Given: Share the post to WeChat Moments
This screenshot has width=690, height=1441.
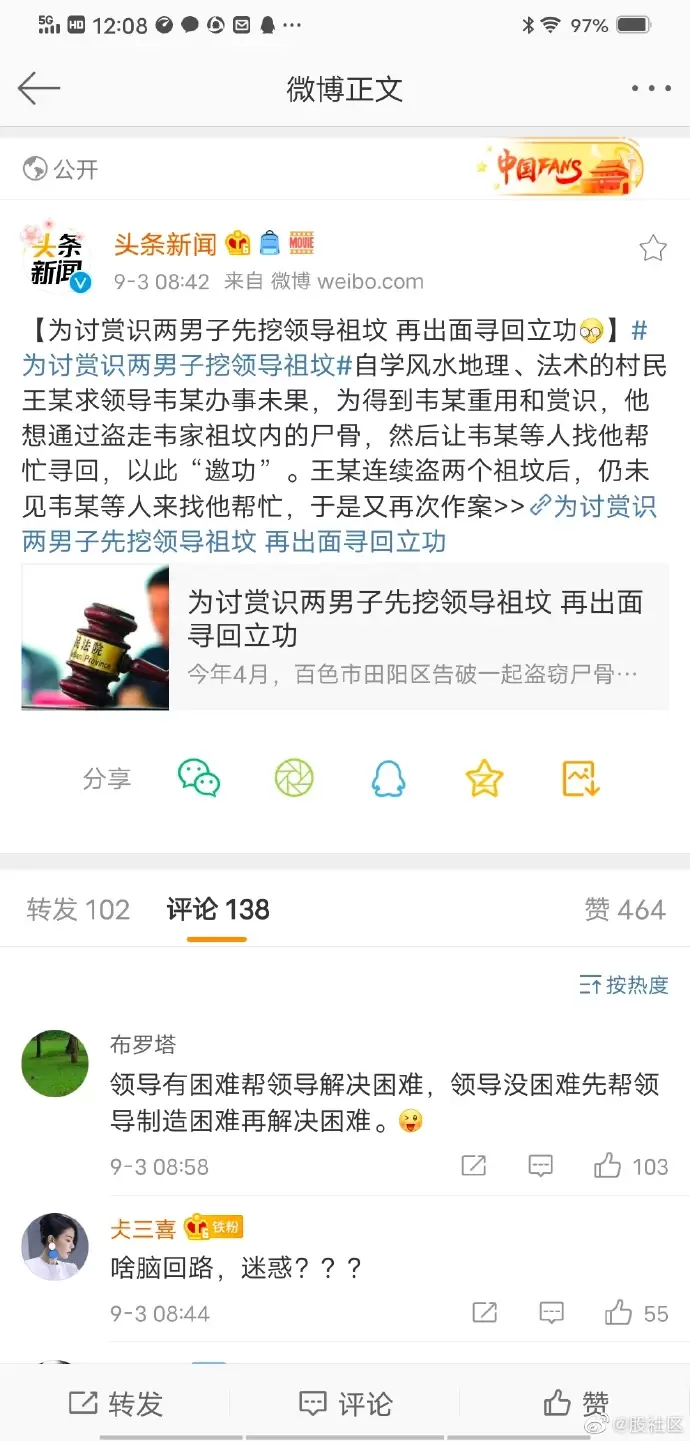Looking at the screenshot, I should pyautogui.click(x=294, y=778).
